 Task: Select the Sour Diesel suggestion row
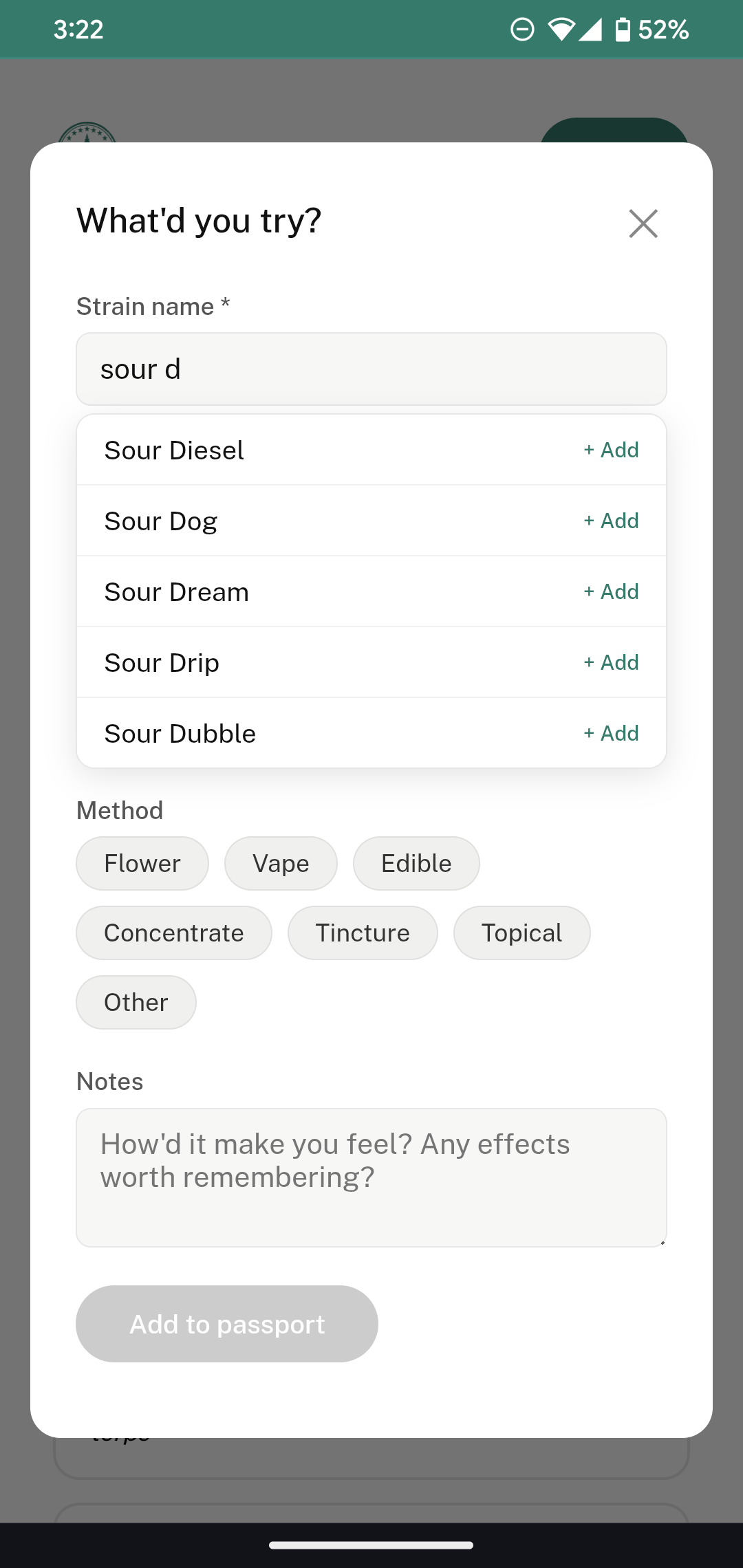pyautogui.click(x=275, y=449)
